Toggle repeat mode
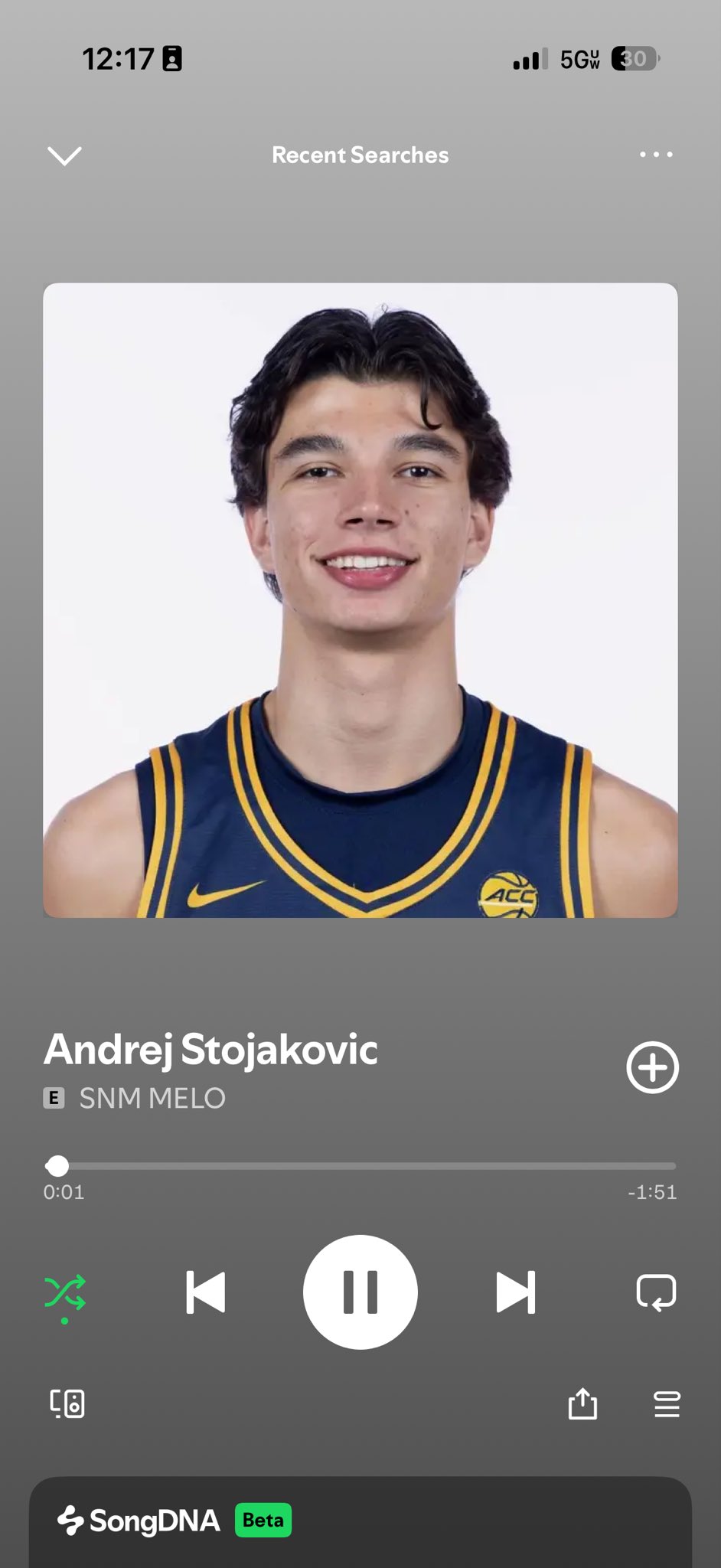 click(656, 1292)
